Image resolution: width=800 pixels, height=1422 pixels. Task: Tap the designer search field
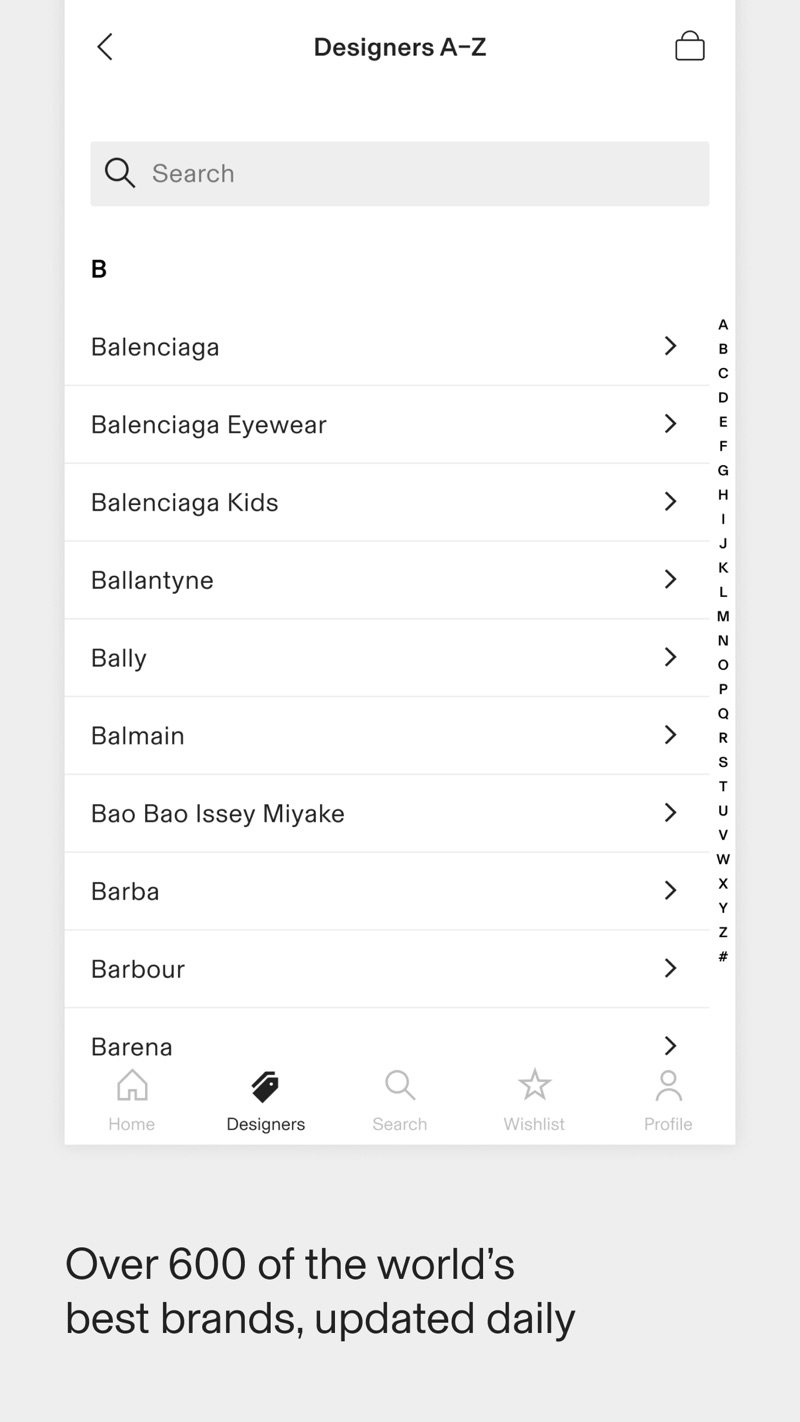[400, 174]
